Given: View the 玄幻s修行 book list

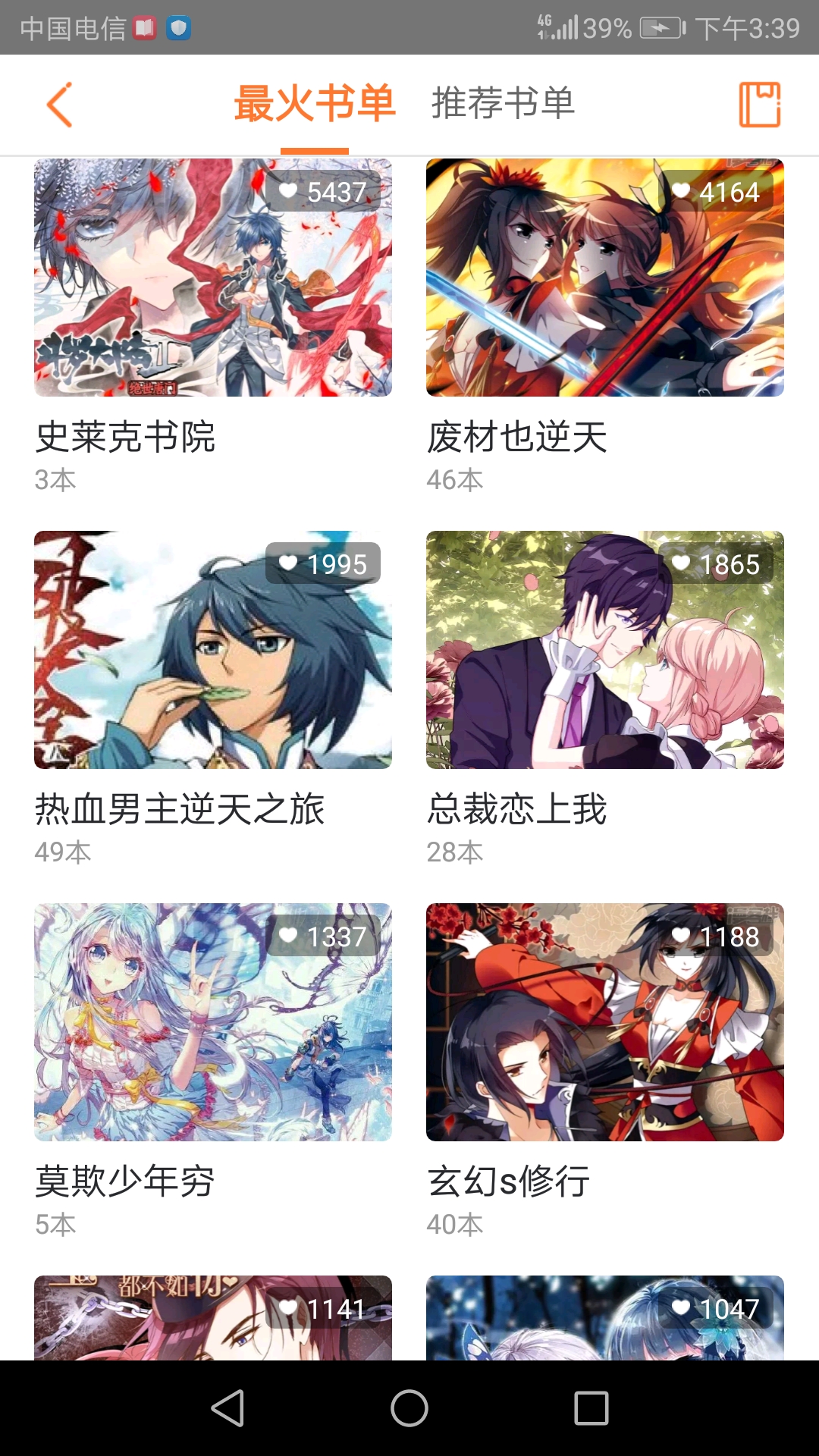Looking at the screenshot, I should [x=604, y=1022].
